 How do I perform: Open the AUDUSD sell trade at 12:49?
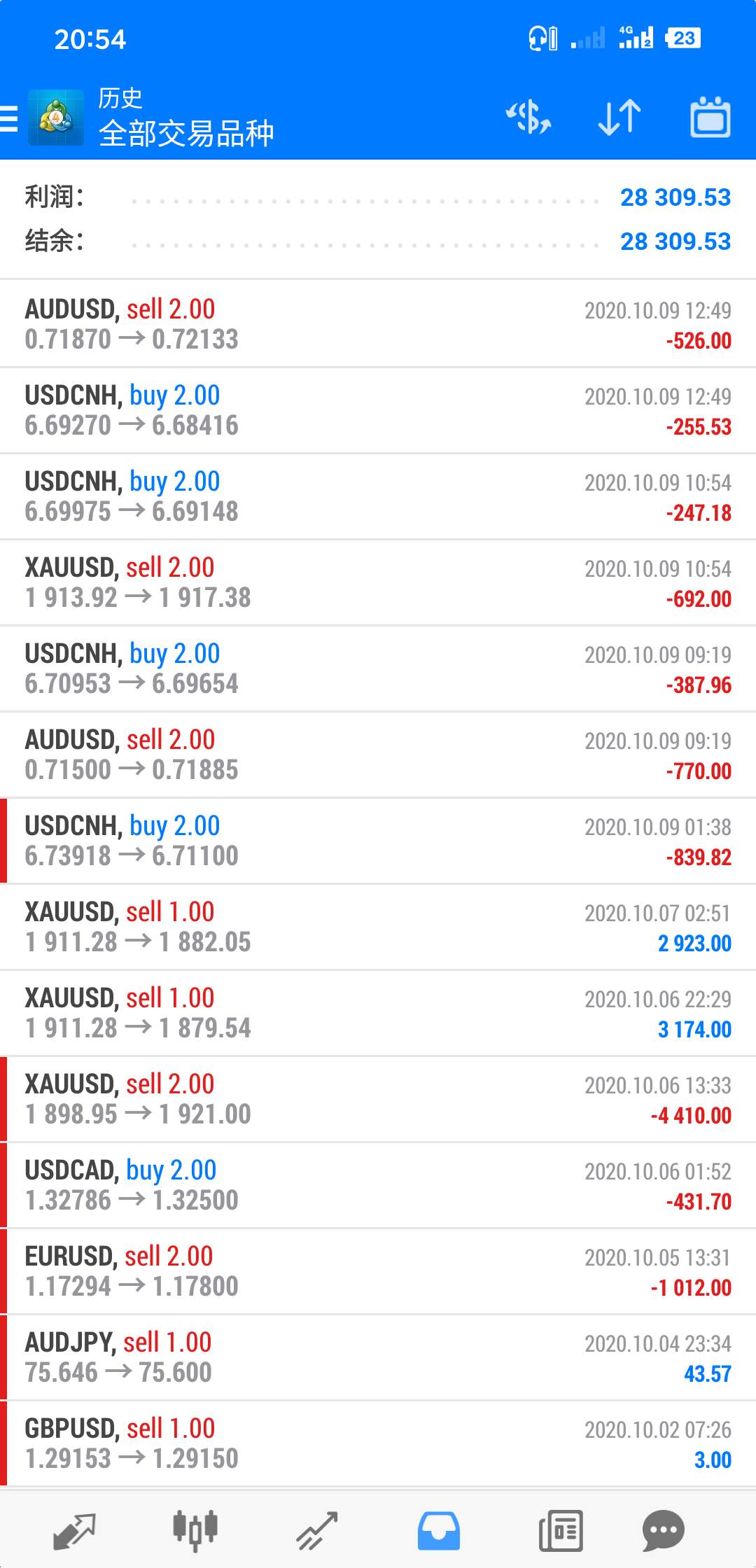click(x=378, y=324)
